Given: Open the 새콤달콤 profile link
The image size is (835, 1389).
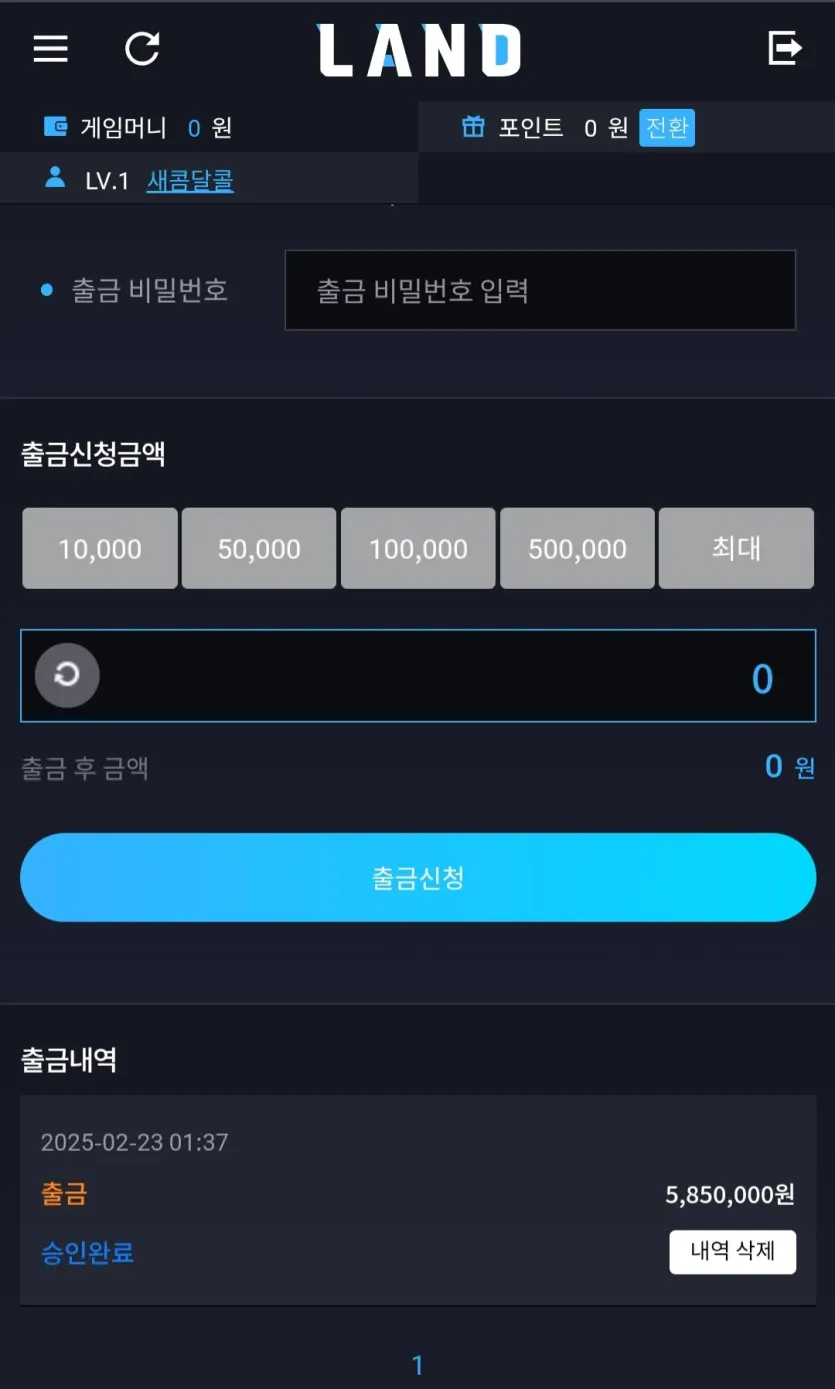Looking at the screenshot, I should point(190,181).
